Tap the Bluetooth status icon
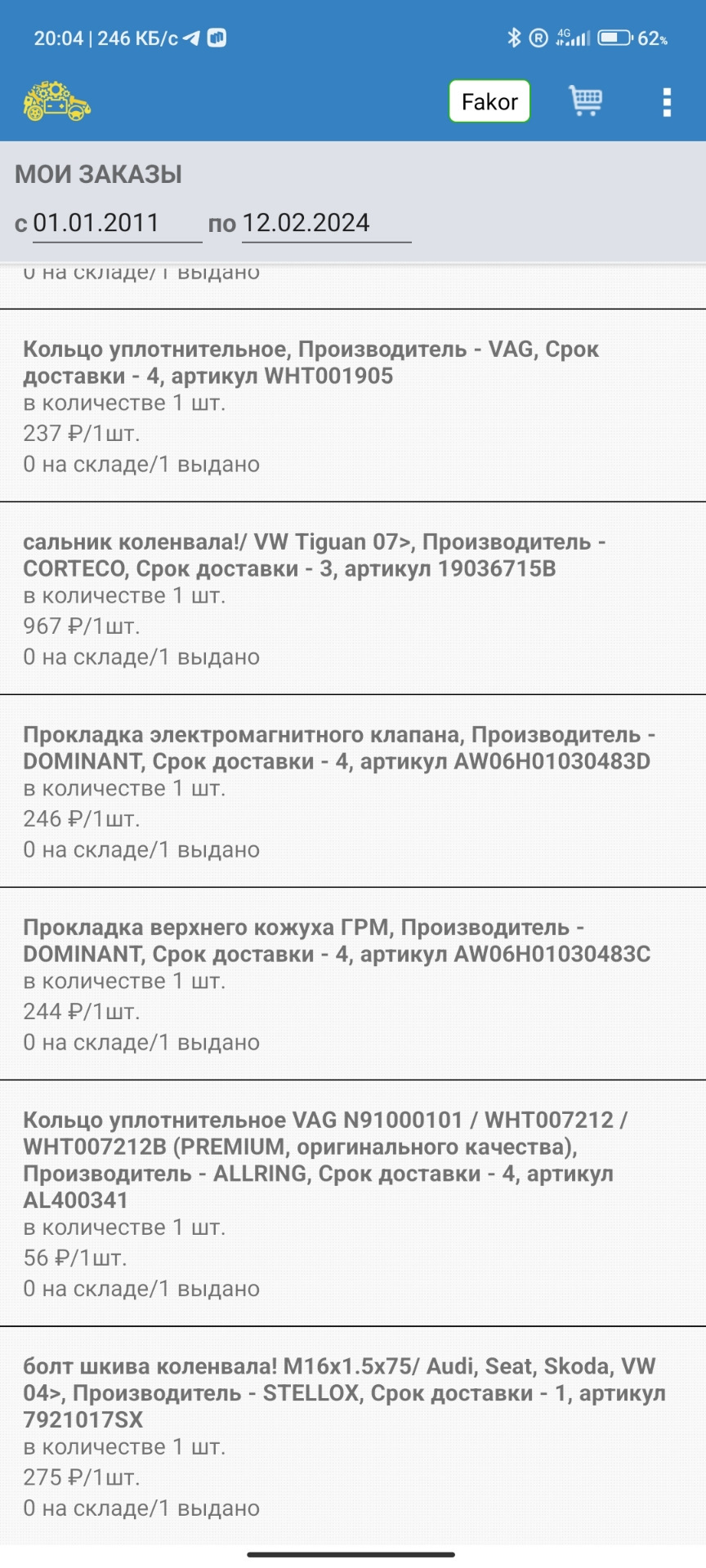706x1568 pixels. [x=515, y=36]
